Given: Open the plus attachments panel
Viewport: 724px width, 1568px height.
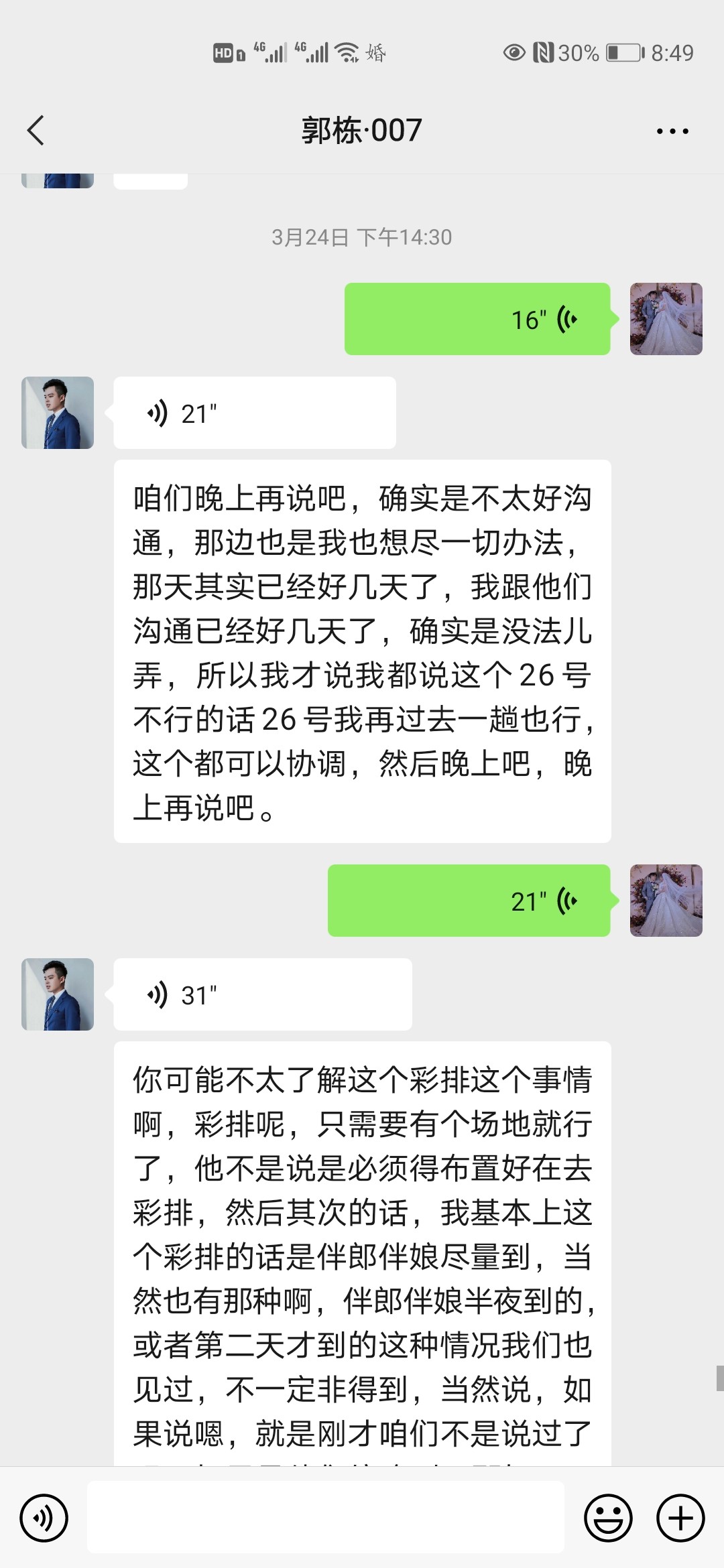Looking at the screenshot, I should (x=680, y=1518).
